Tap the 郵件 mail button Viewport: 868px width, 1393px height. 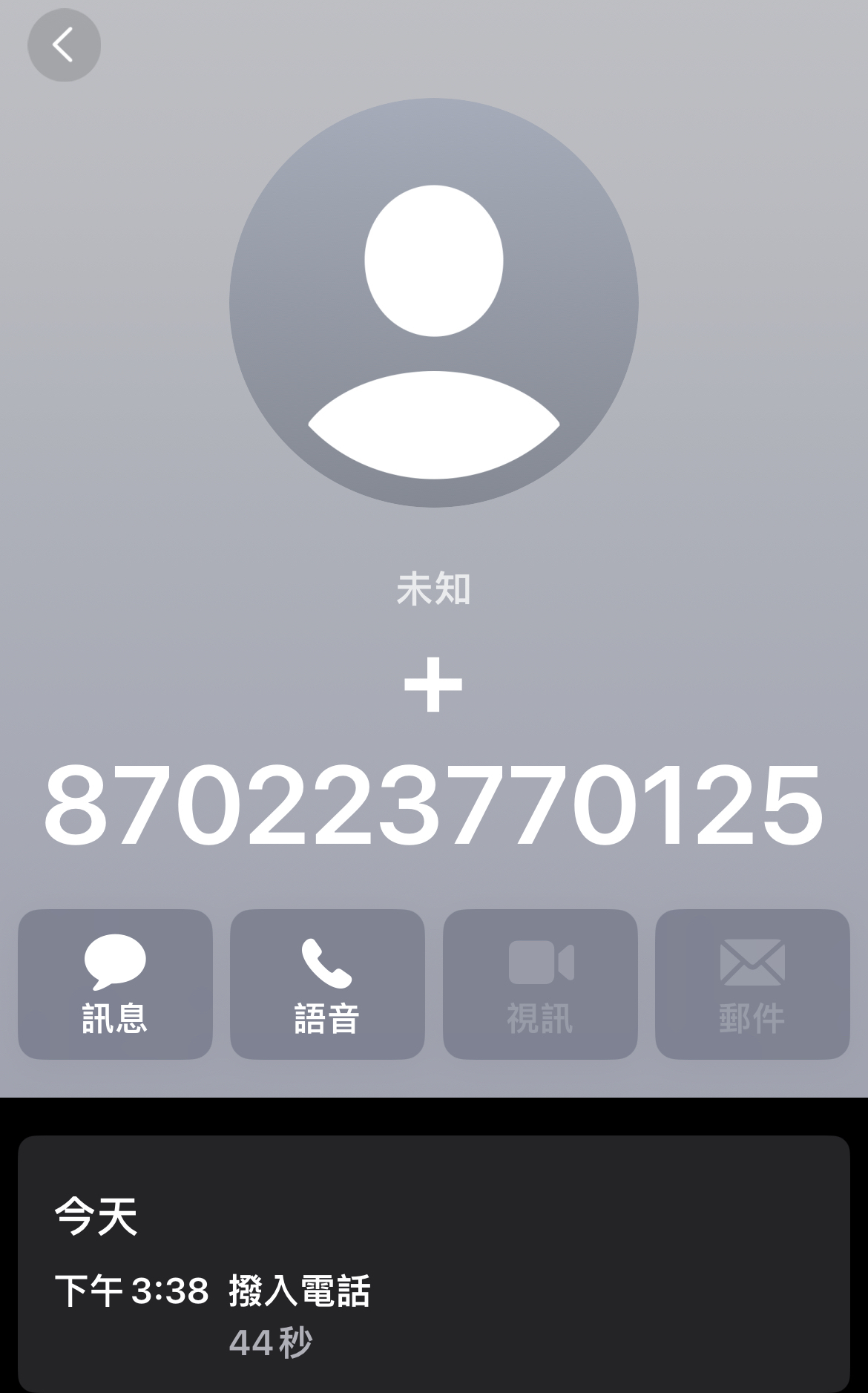tap(752, 984)
